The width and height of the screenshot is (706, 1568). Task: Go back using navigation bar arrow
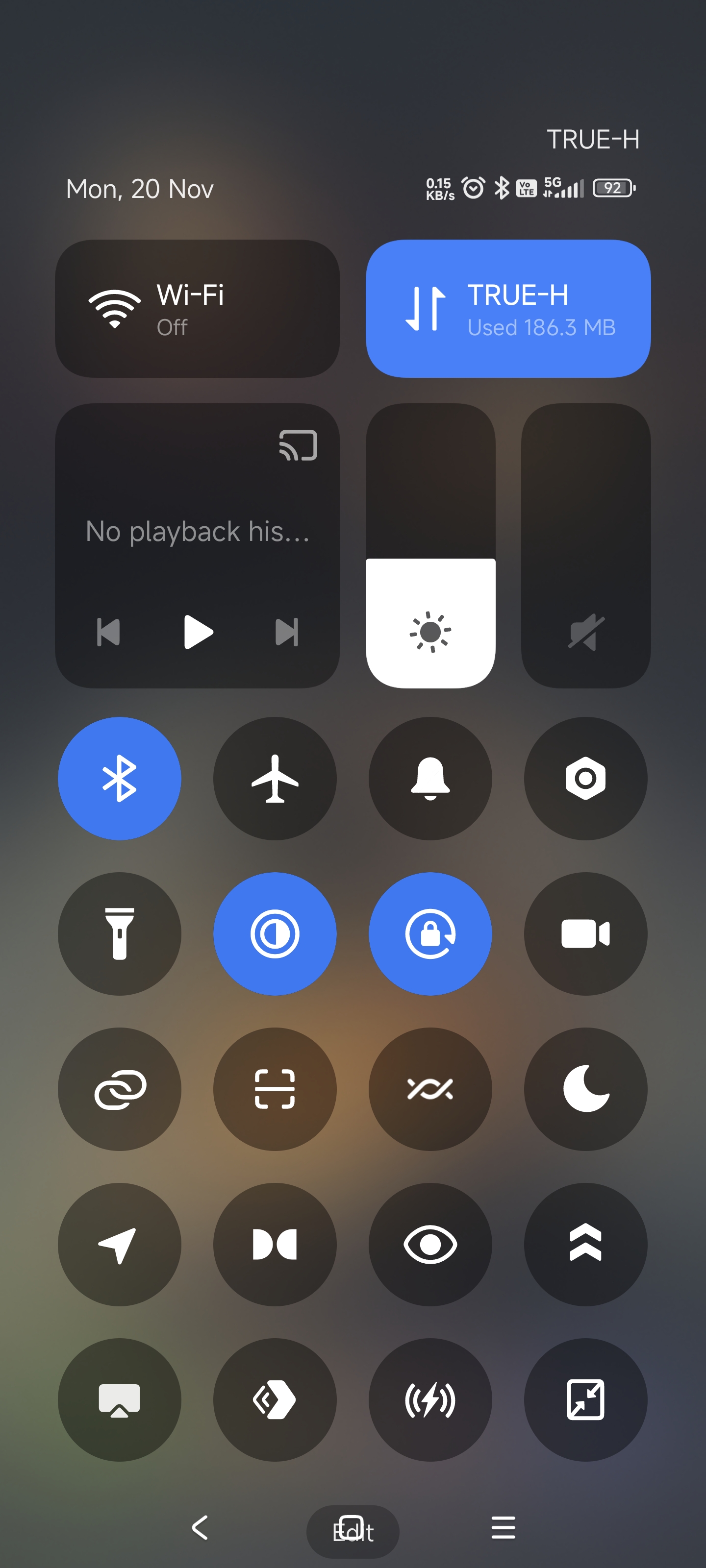point(200,1527)
